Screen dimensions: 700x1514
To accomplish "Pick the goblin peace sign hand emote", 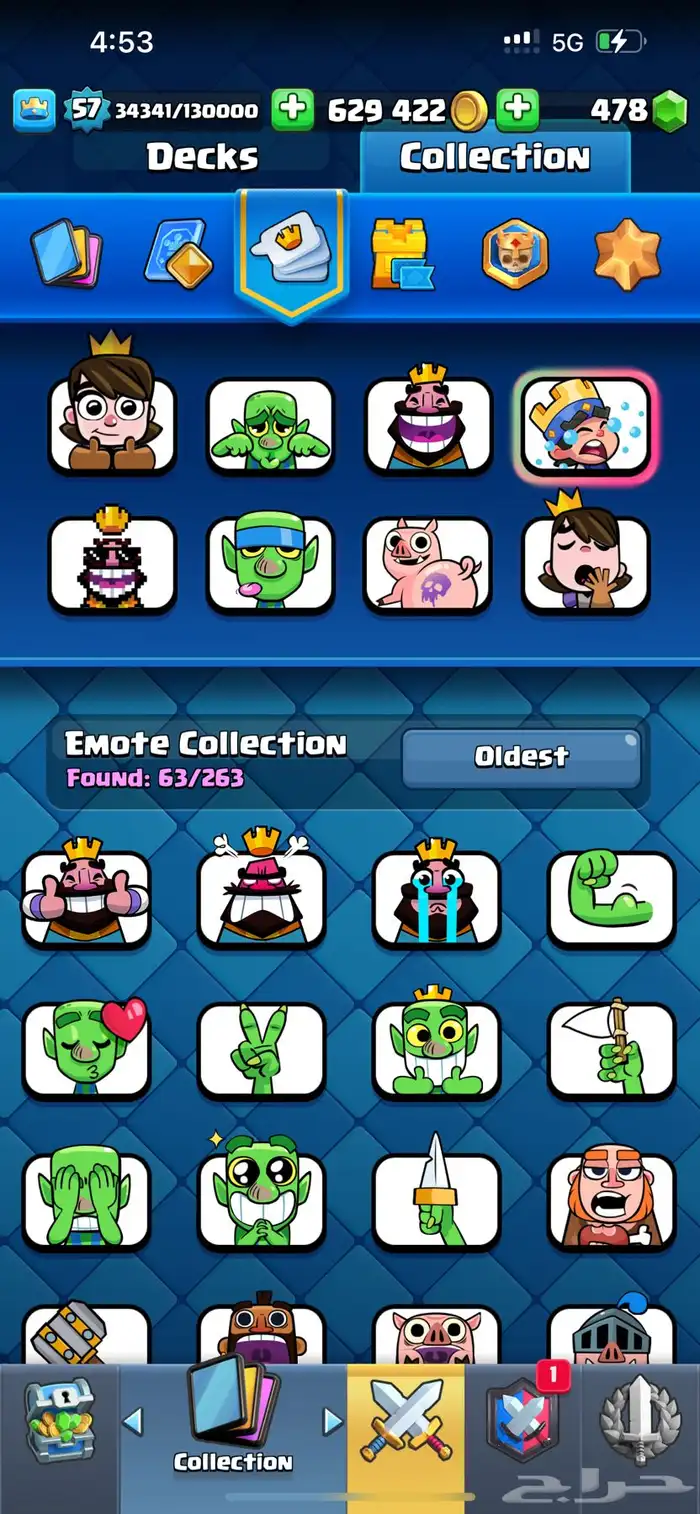I will pyautogui.click(x=261, y=1049).
